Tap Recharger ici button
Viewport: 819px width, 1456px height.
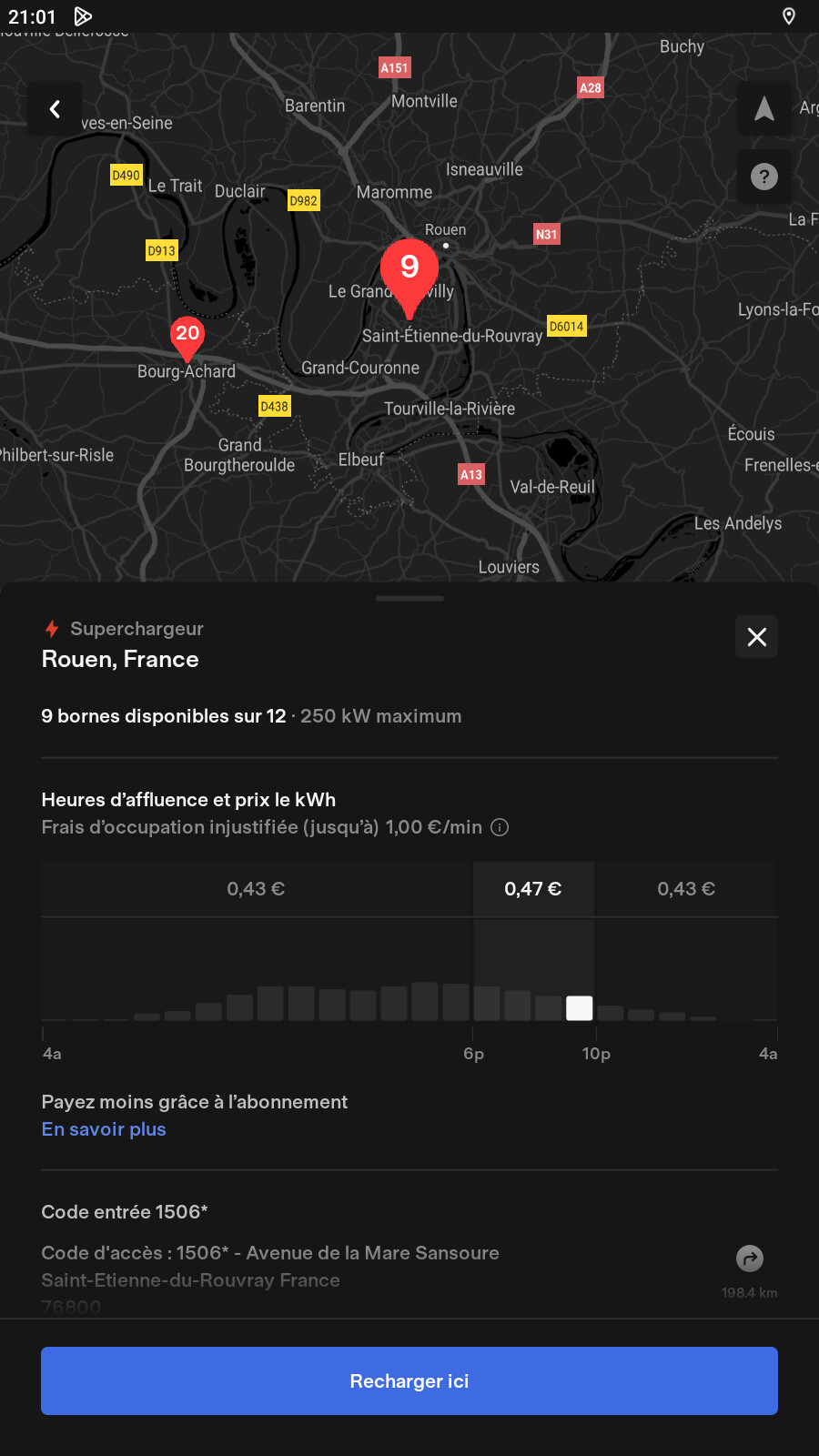409,1381
